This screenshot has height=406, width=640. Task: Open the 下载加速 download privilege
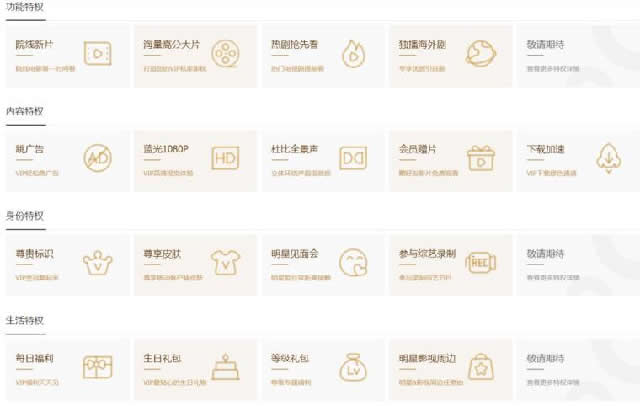(x=577, y=160)
